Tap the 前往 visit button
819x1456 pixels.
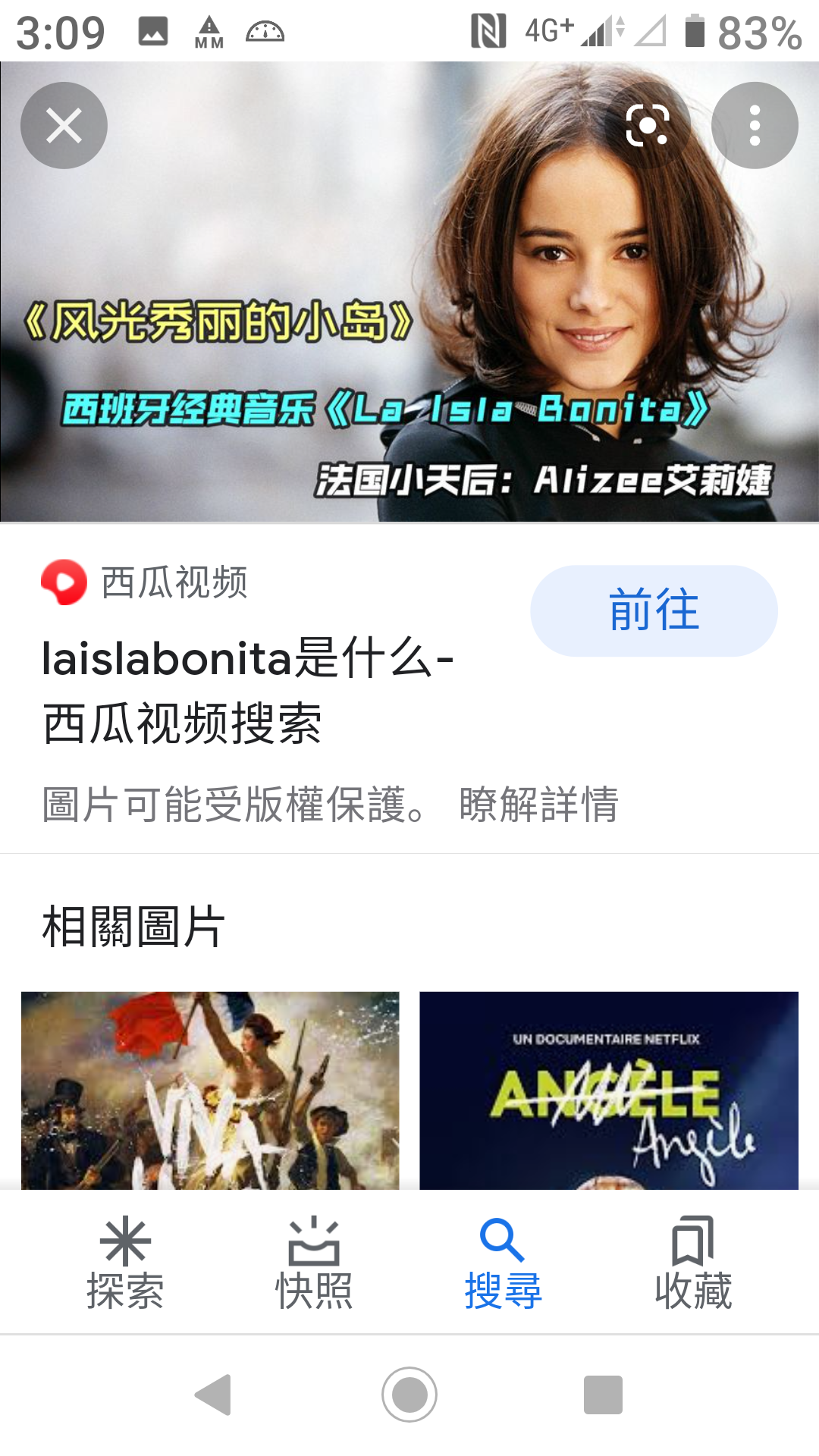(x=654, y=610)
